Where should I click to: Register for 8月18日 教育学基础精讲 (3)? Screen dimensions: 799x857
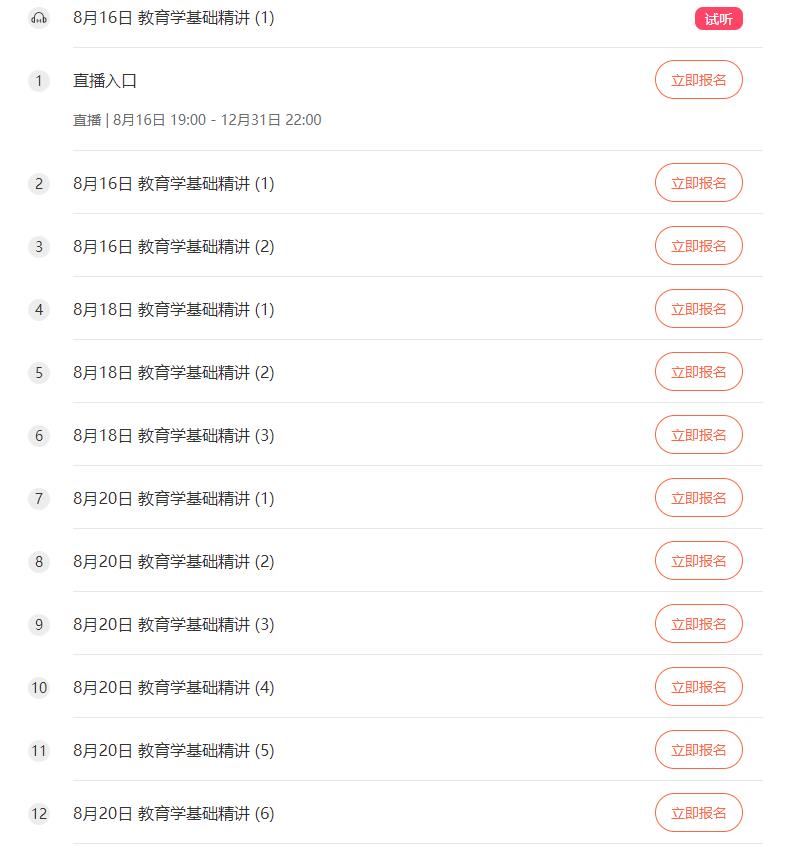(x=698, y=435)
